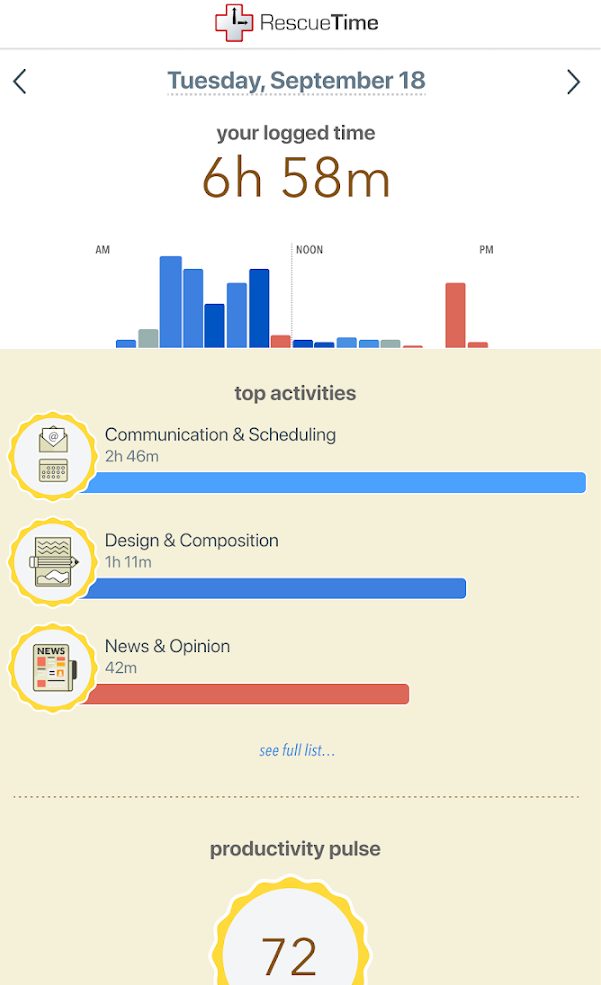Screen dimensions: 601x985
Task: Open News & Opinion activity
Action: 298,667
